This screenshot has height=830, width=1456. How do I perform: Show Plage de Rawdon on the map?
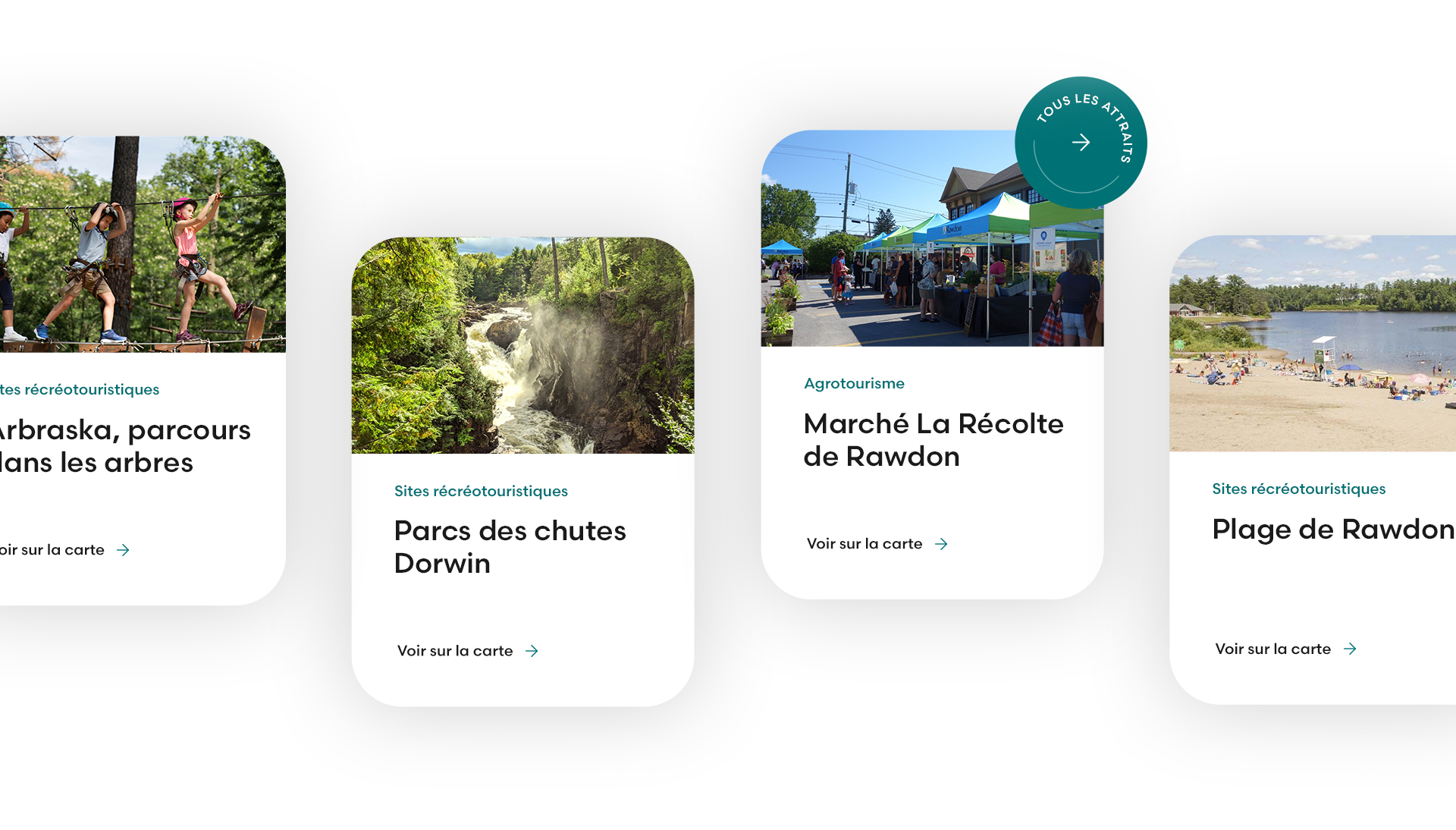coord(1285,649)
